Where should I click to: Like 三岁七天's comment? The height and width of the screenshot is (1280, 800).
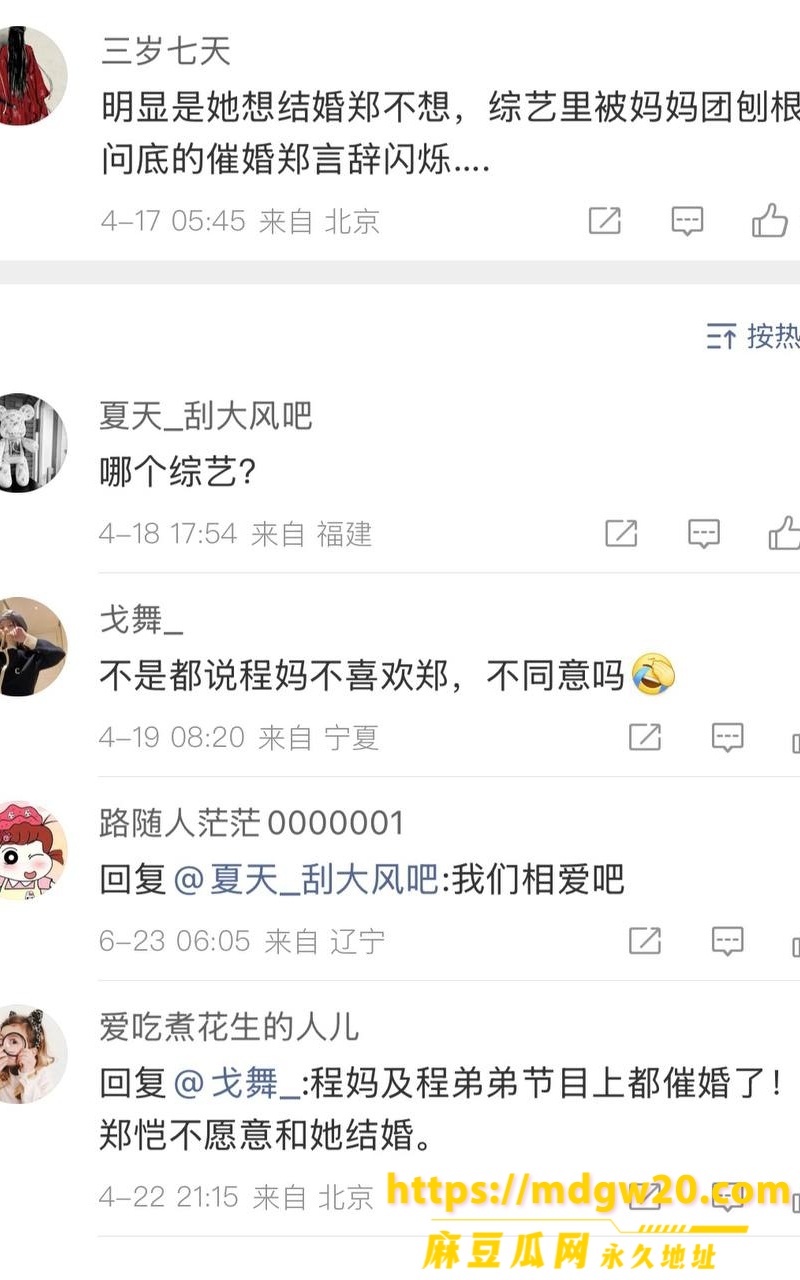pyautogui.click(x=770, y=220)
